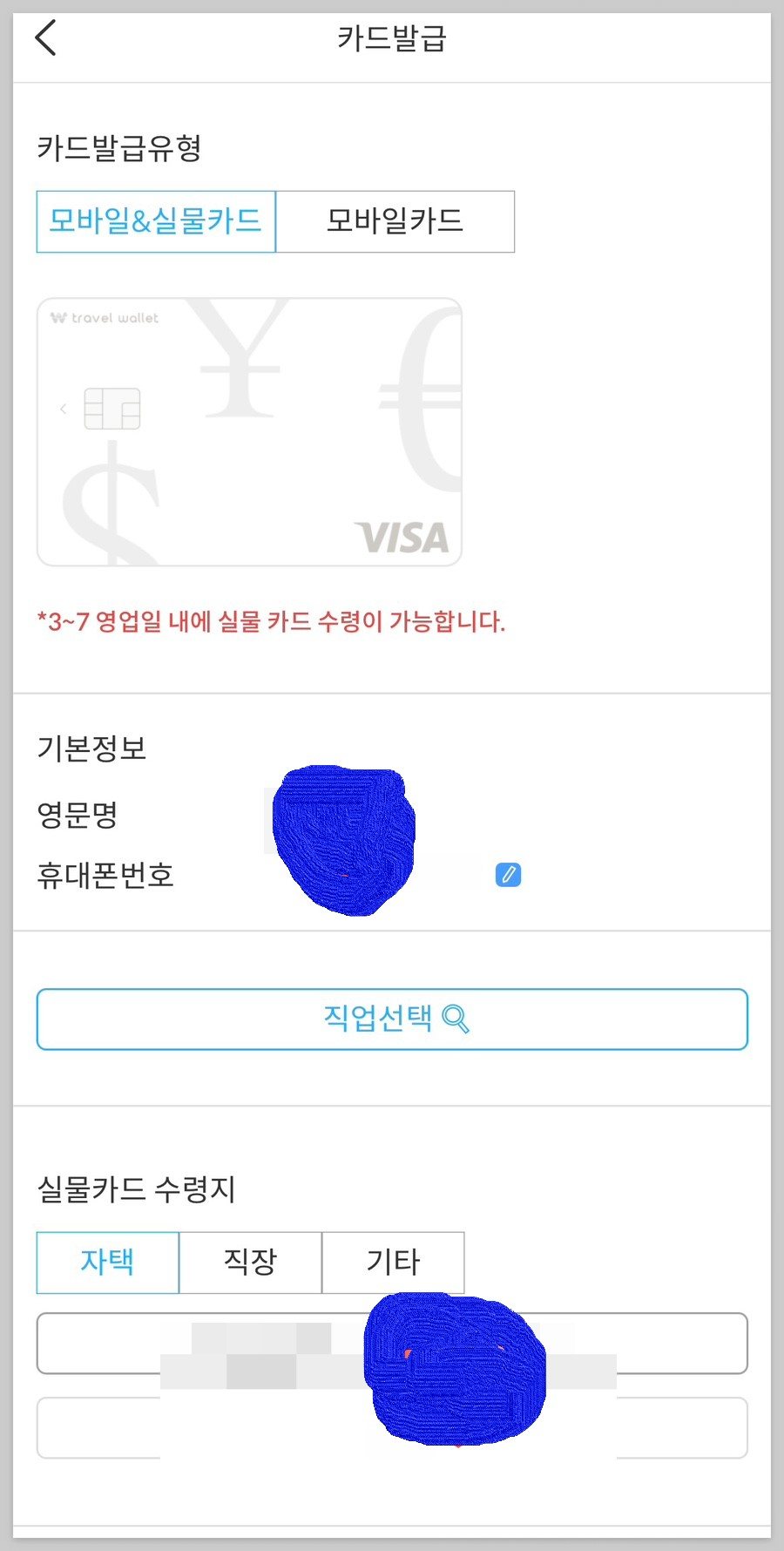
Task: Select 자택 as card delivery address
Action: pyautogui.click(x=106, y=1262)
